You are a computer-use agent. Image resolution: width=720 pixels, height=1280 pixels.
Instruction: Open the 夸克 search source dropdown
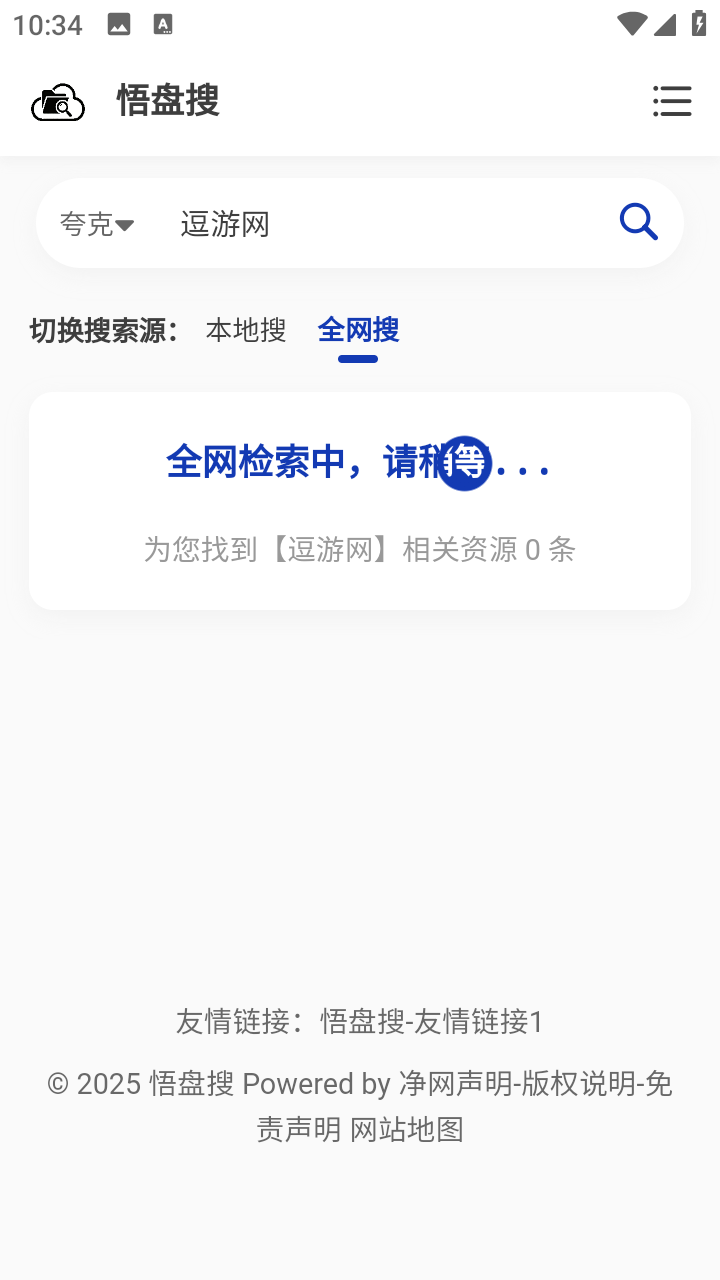click(x=97, y=223)
